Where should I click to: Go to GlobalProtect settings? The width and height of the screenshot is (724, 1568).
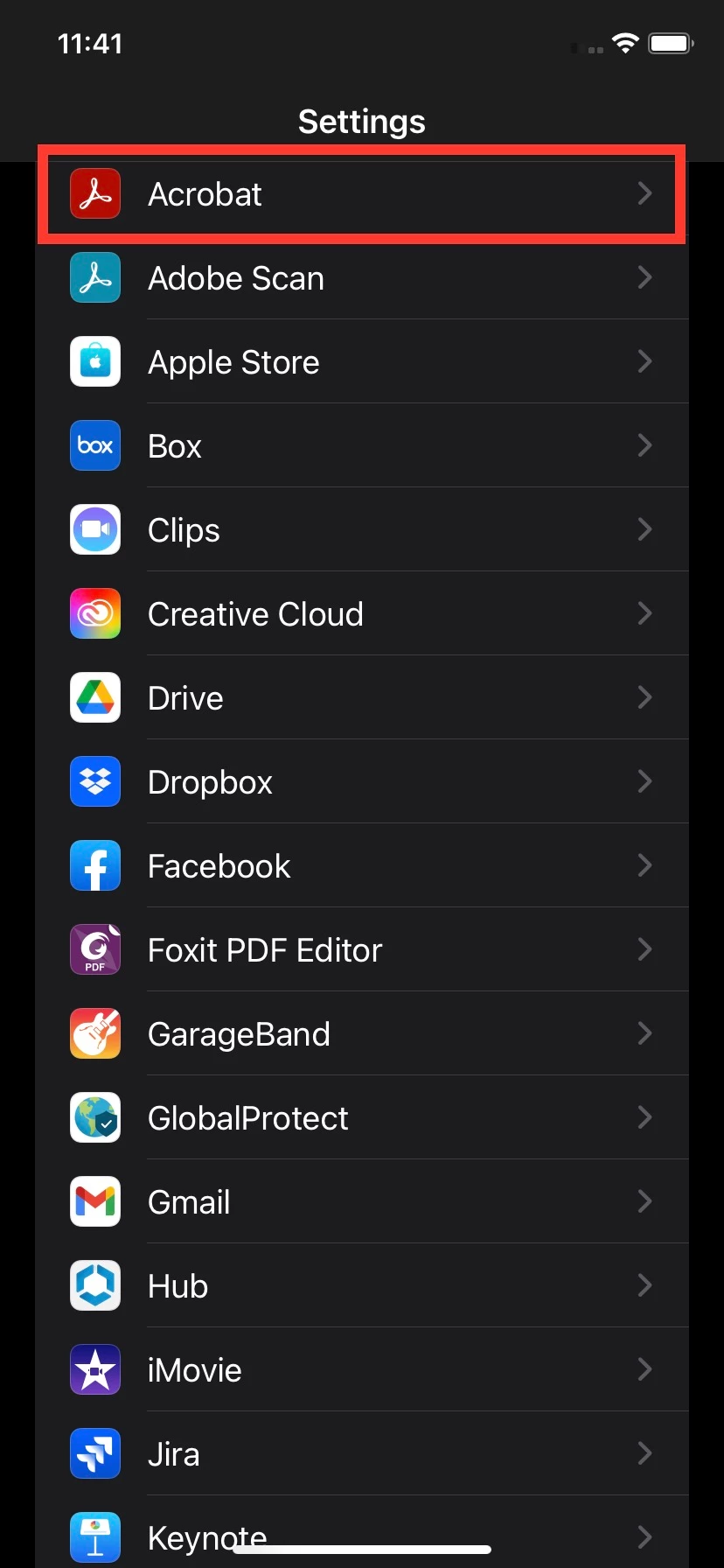tap(361, 1118)
